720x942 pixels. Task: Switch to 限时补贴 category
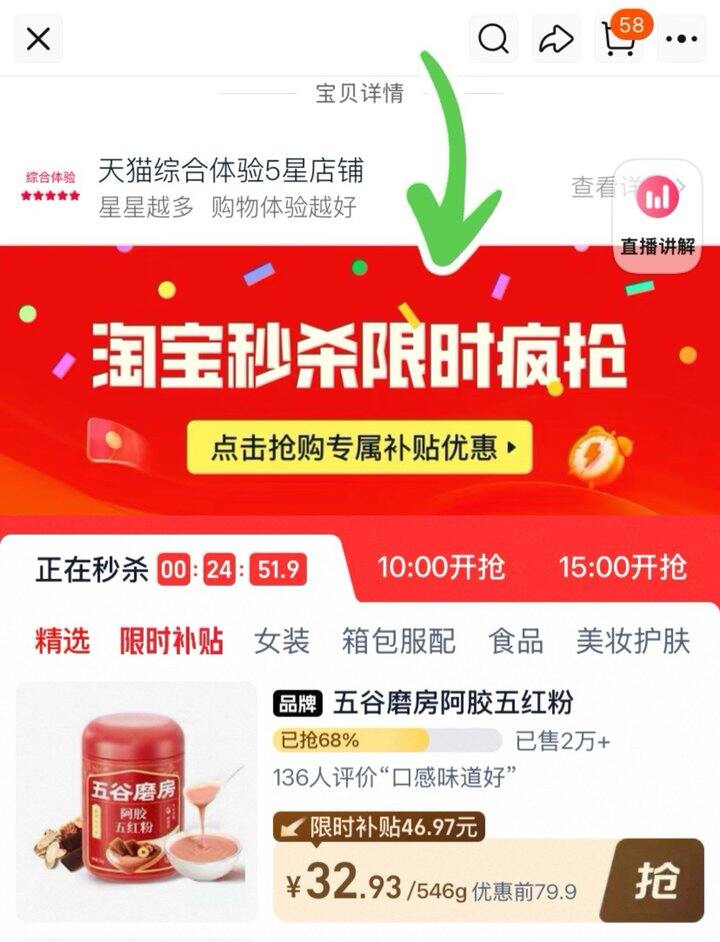click(x=171, y=641)
